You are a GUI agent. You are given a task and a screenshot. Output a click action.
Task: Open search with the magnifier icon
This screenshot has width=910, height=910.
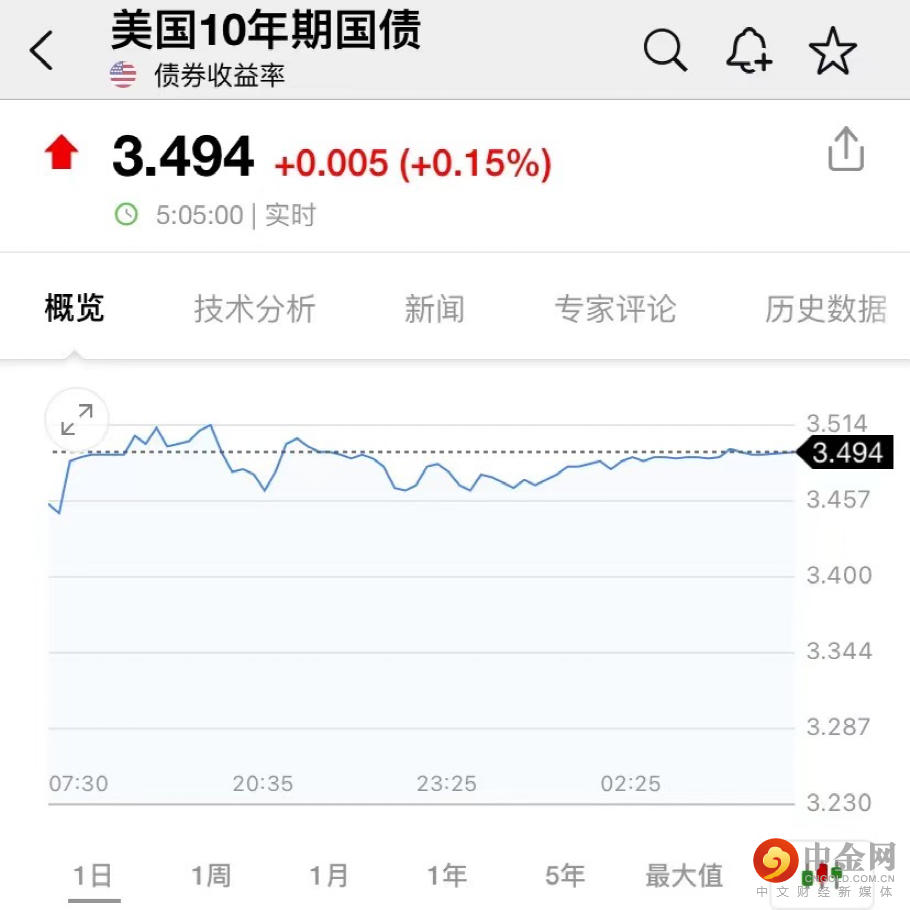pyautogui.click(x=665, y=50)
